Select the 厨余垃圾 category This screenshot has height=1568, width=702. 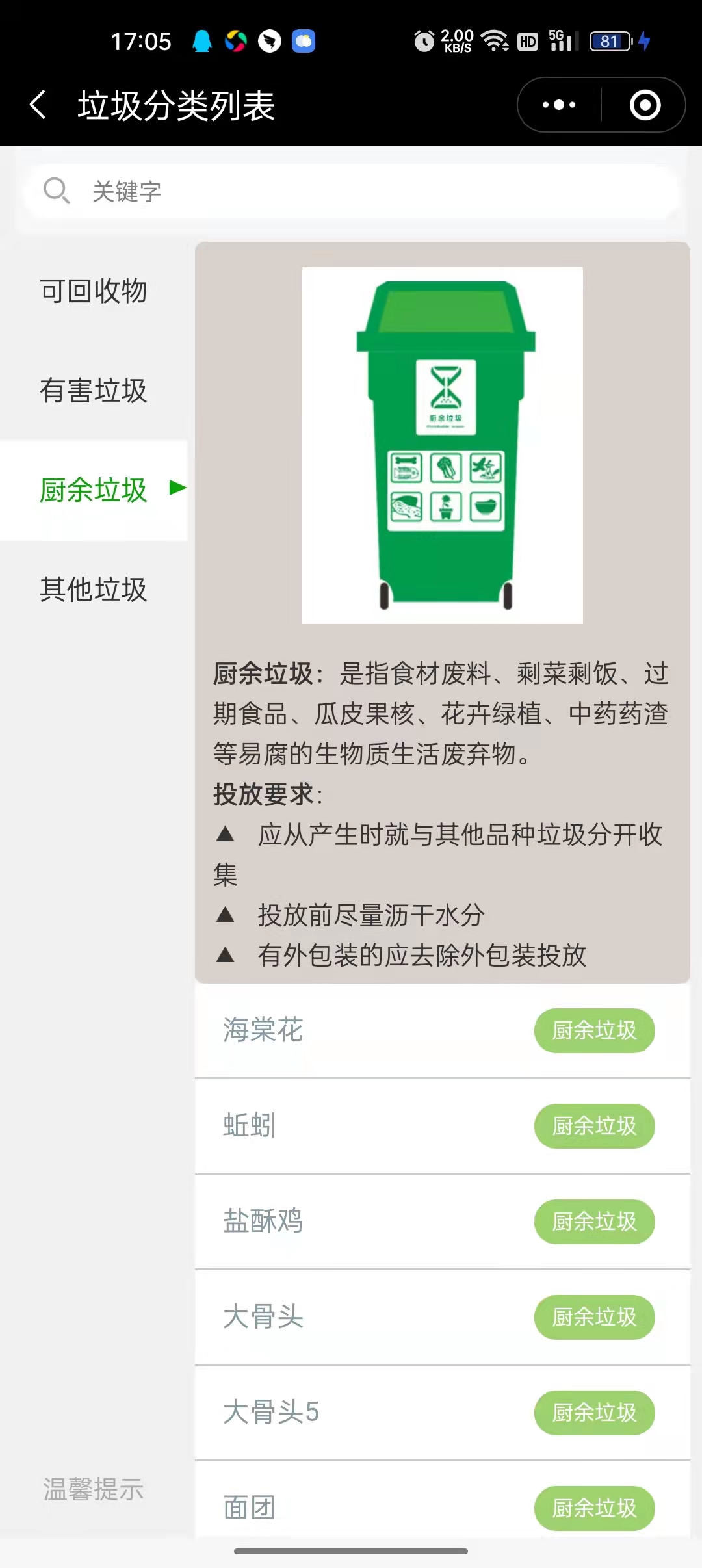(94, 490)
